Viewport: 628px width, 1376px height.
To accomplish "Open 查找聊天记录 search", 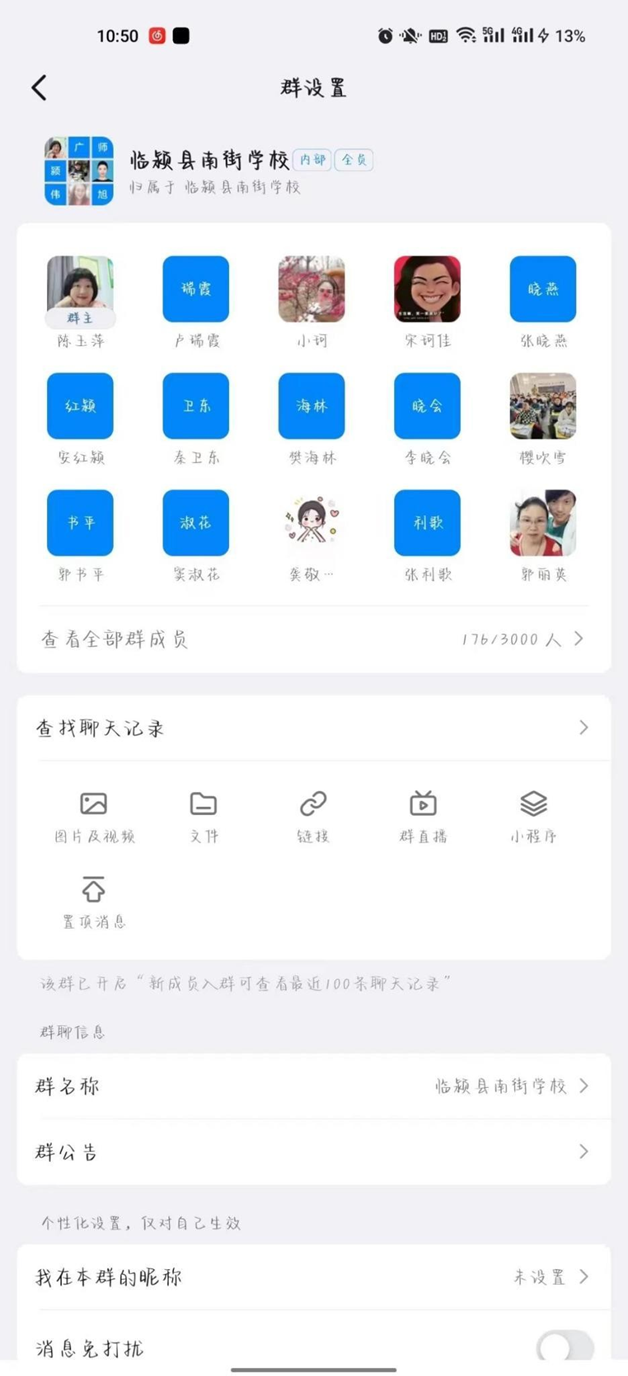I will coord(313,728).
